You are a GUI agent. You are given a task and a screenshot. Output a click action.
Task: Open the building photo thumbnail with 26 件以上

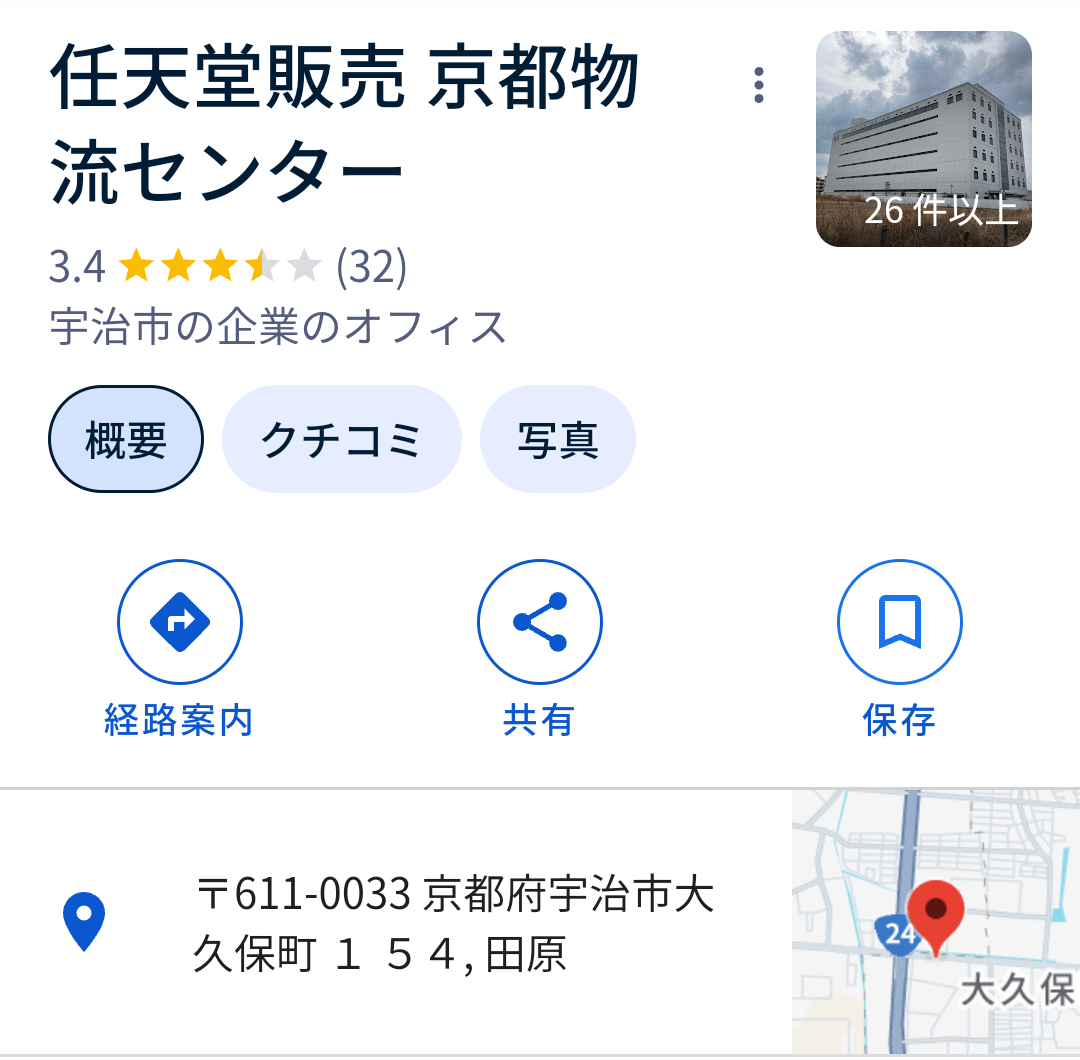click(x=923, y=139)
